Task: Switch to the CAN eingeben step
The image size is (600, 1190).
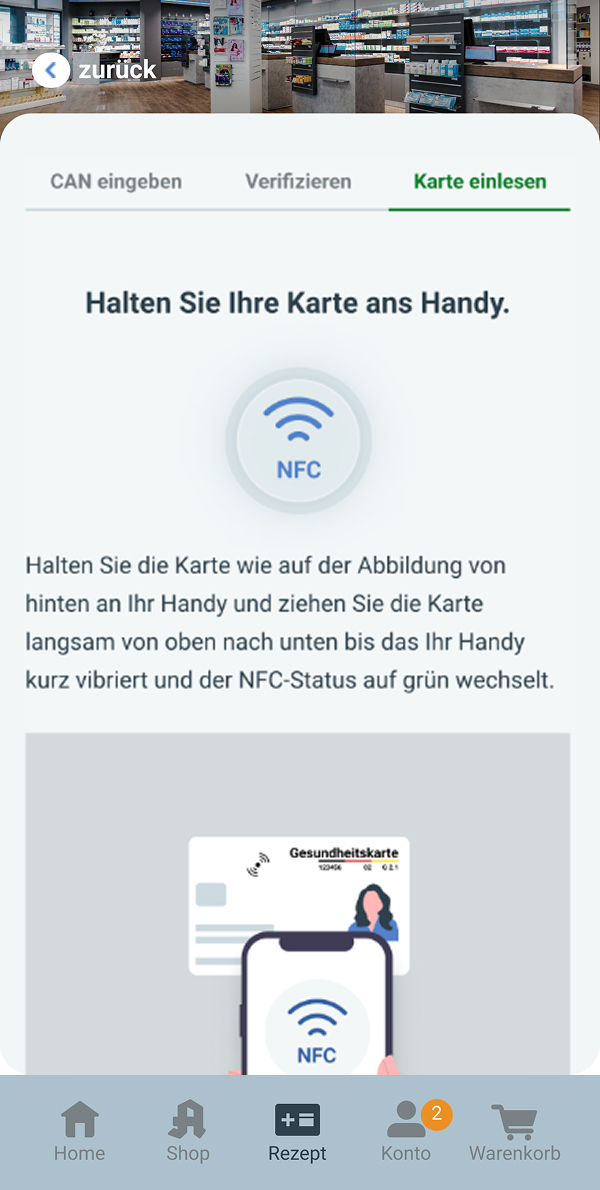Action: click(116, 182)
